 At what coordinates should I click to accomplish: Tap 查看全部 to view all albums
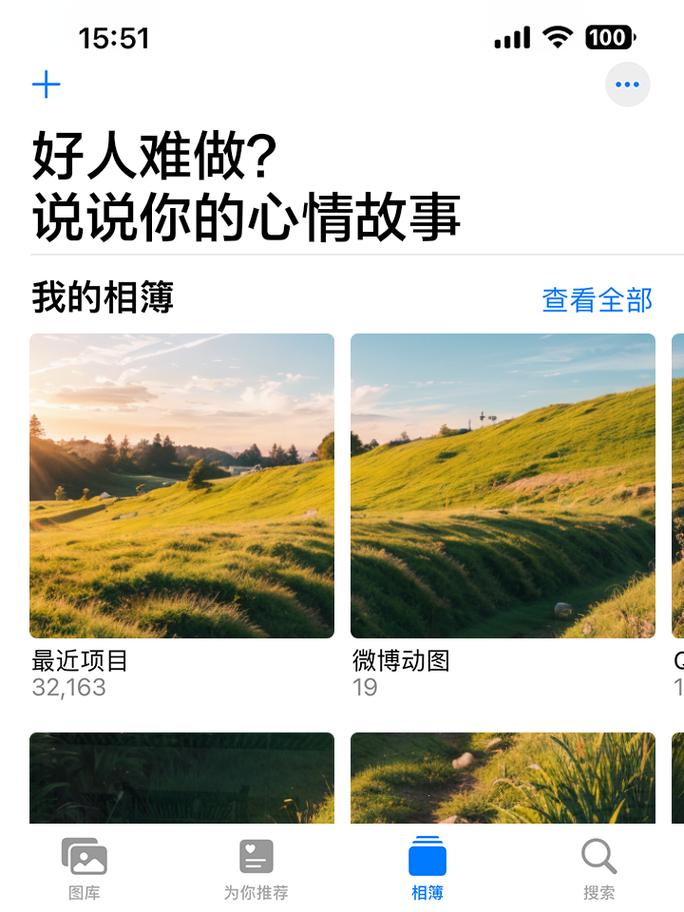coord(596,299)
